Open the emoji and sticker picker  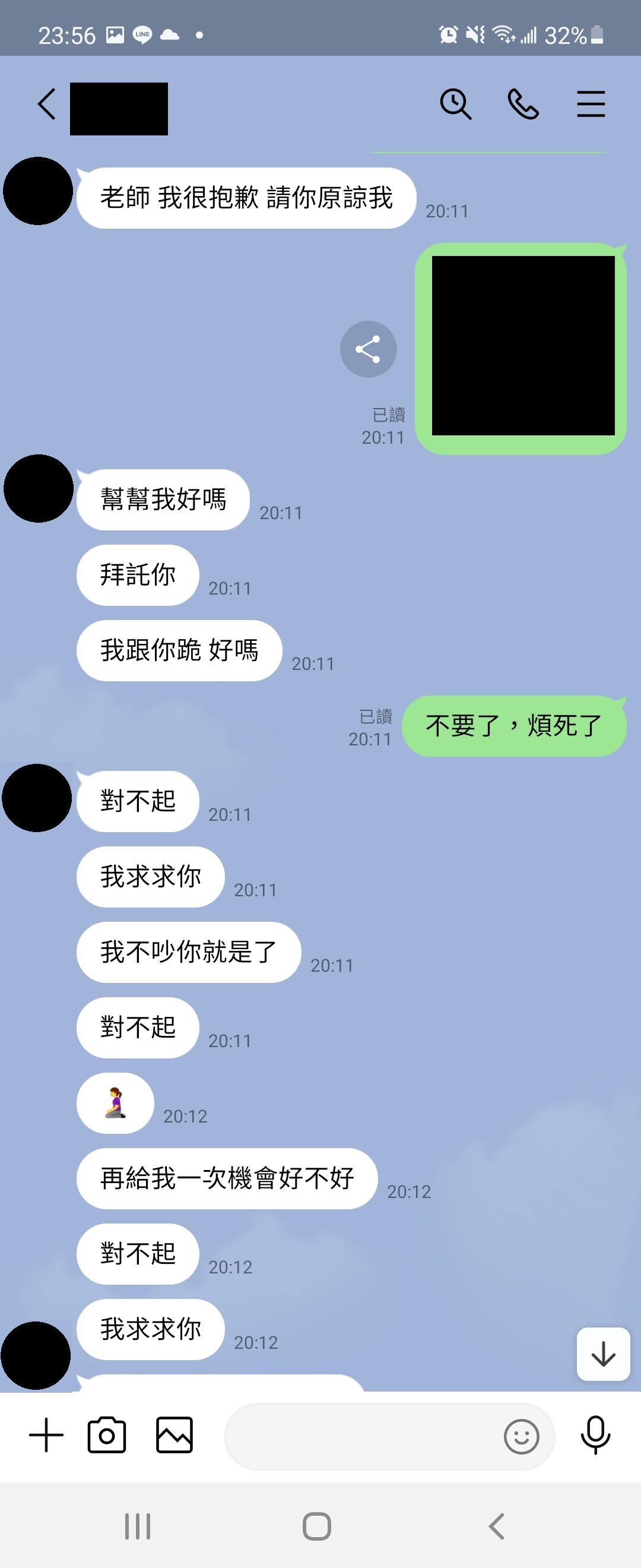521,1437
